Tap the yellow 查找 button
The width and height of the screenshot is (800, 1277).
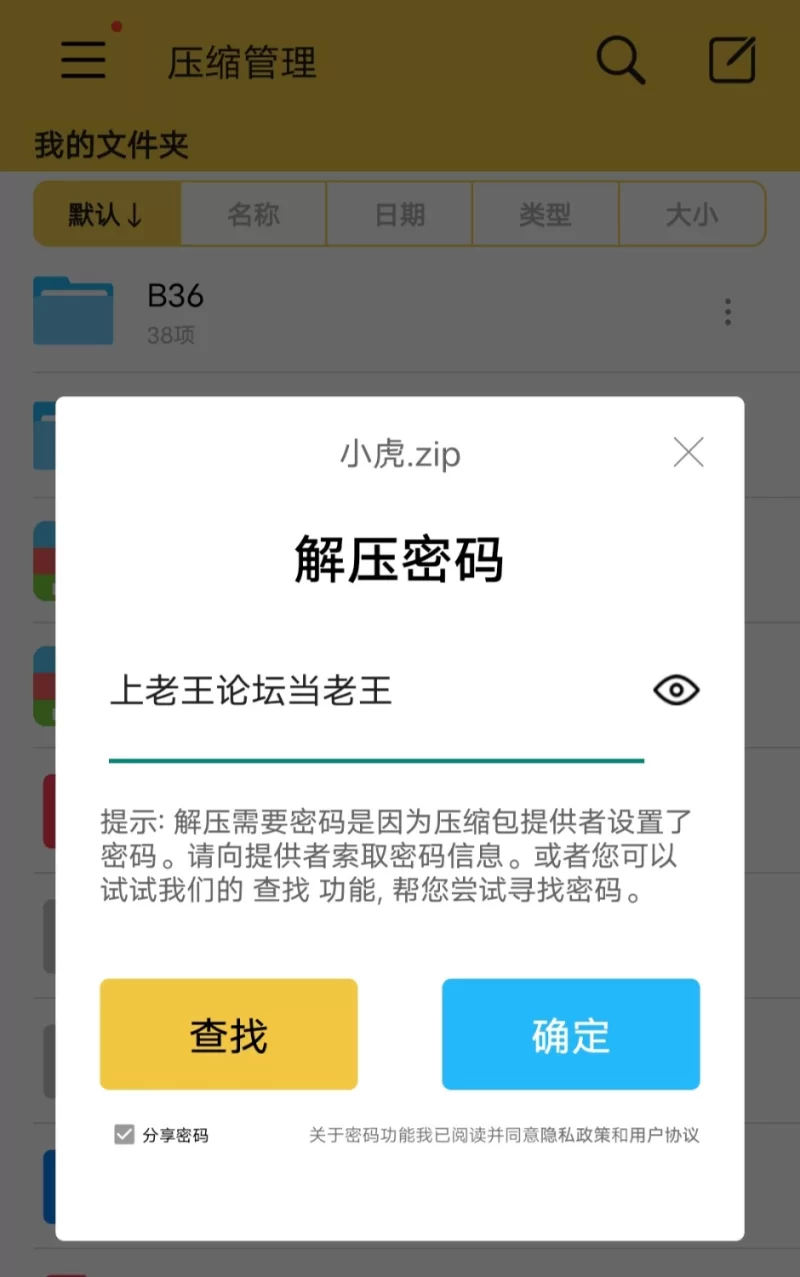click(229, 1034)
